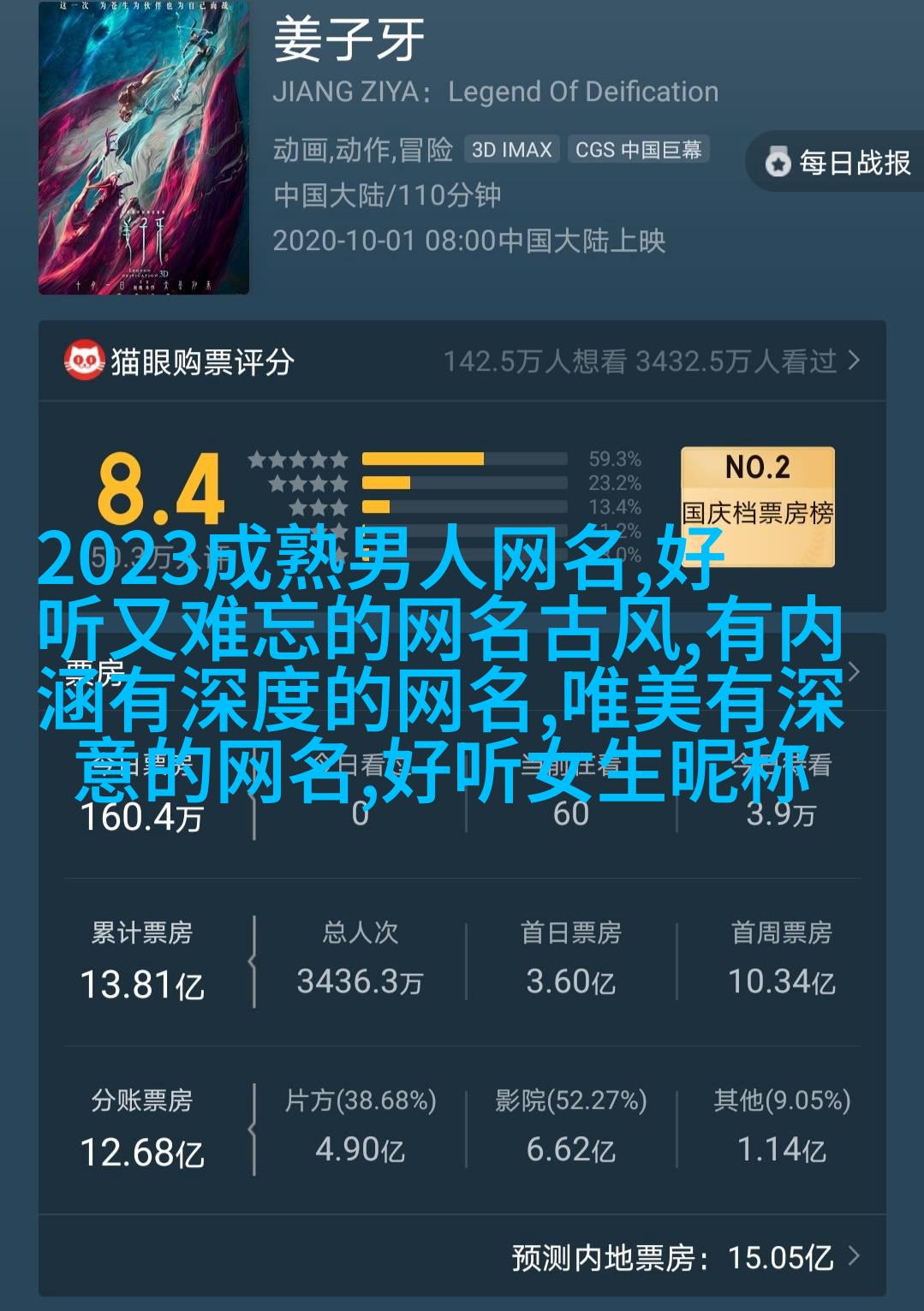
Task: Open the 猫眼购票评分 rating details
Action: click(x=462, y=362)
